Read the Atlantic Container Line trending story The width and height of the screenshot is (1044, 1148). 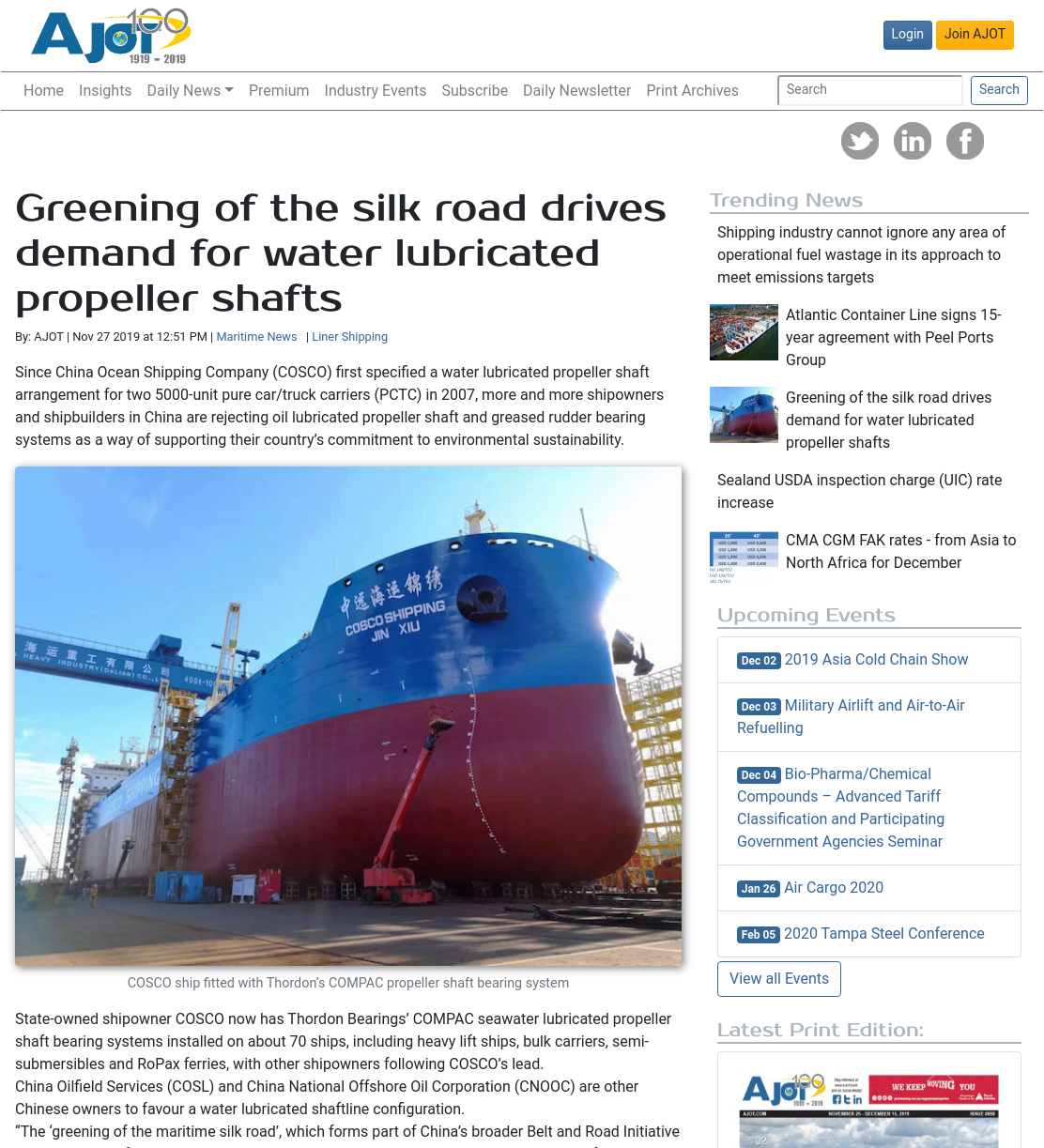point(894,338)
